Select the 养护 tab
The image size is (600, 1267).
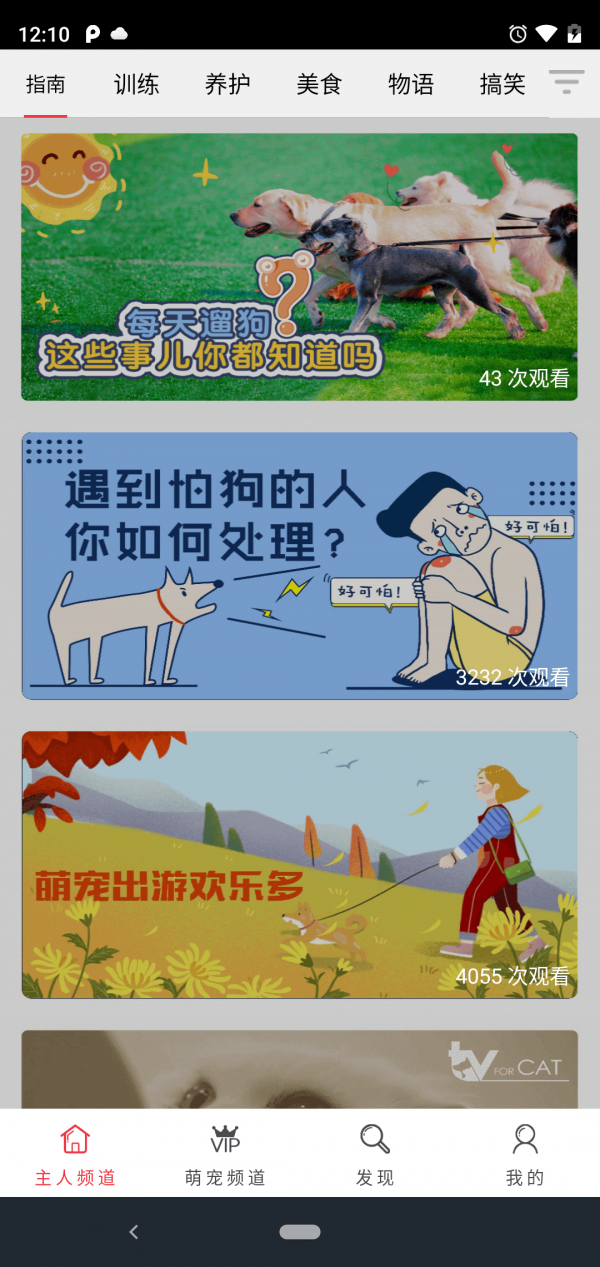pyautogui.click(x=228, y=84)
